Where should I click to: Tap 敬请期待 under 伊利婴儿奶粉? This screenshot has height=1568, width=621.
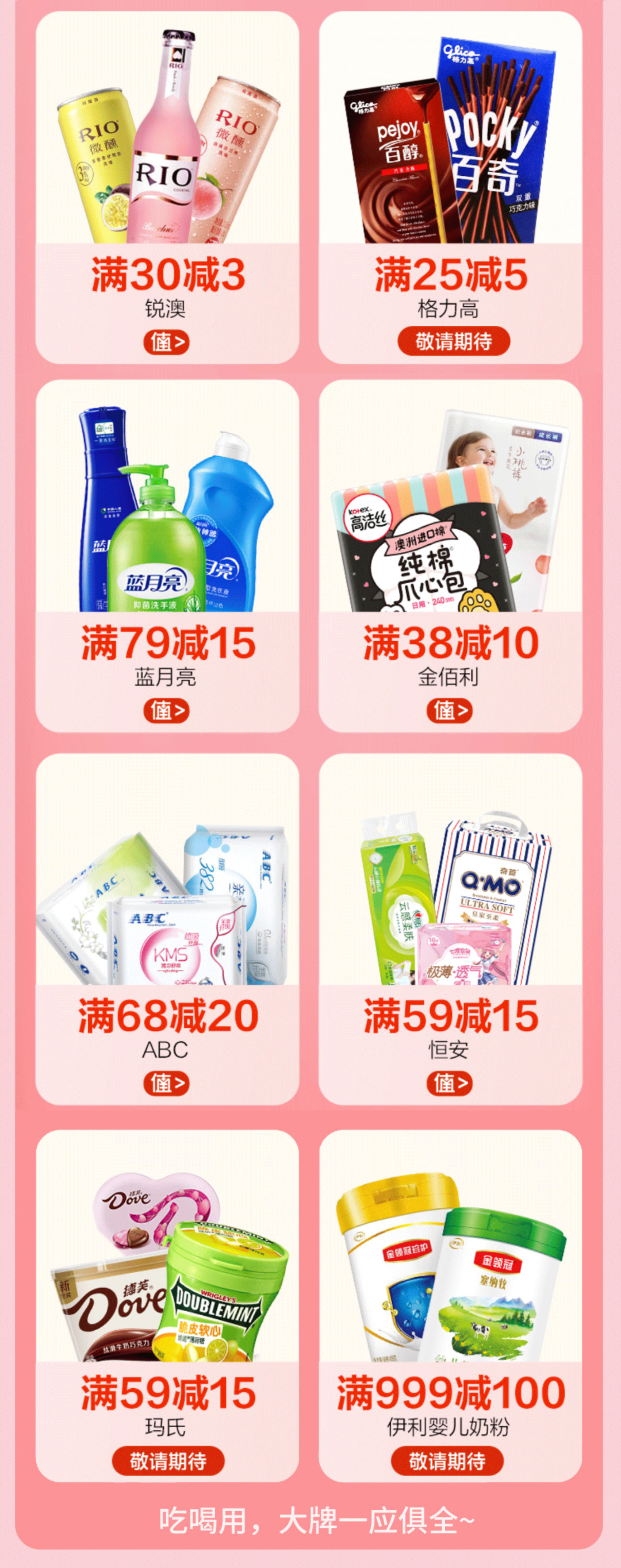pyautogui.click(x=447, y=1461)
